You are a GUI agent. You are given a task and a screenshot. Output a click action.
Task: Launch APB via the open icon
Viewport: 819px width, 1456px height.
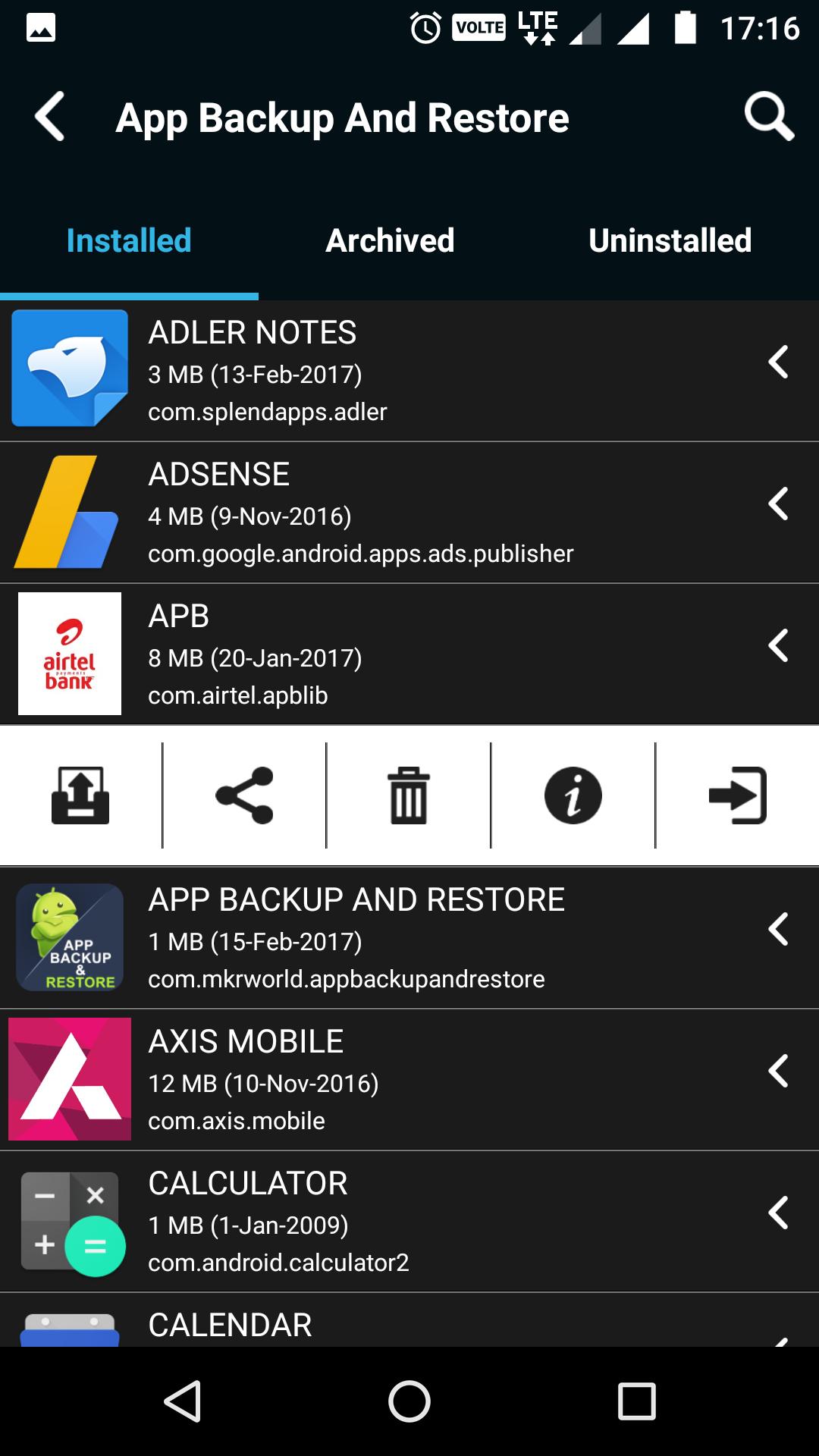tap(736, 795)
